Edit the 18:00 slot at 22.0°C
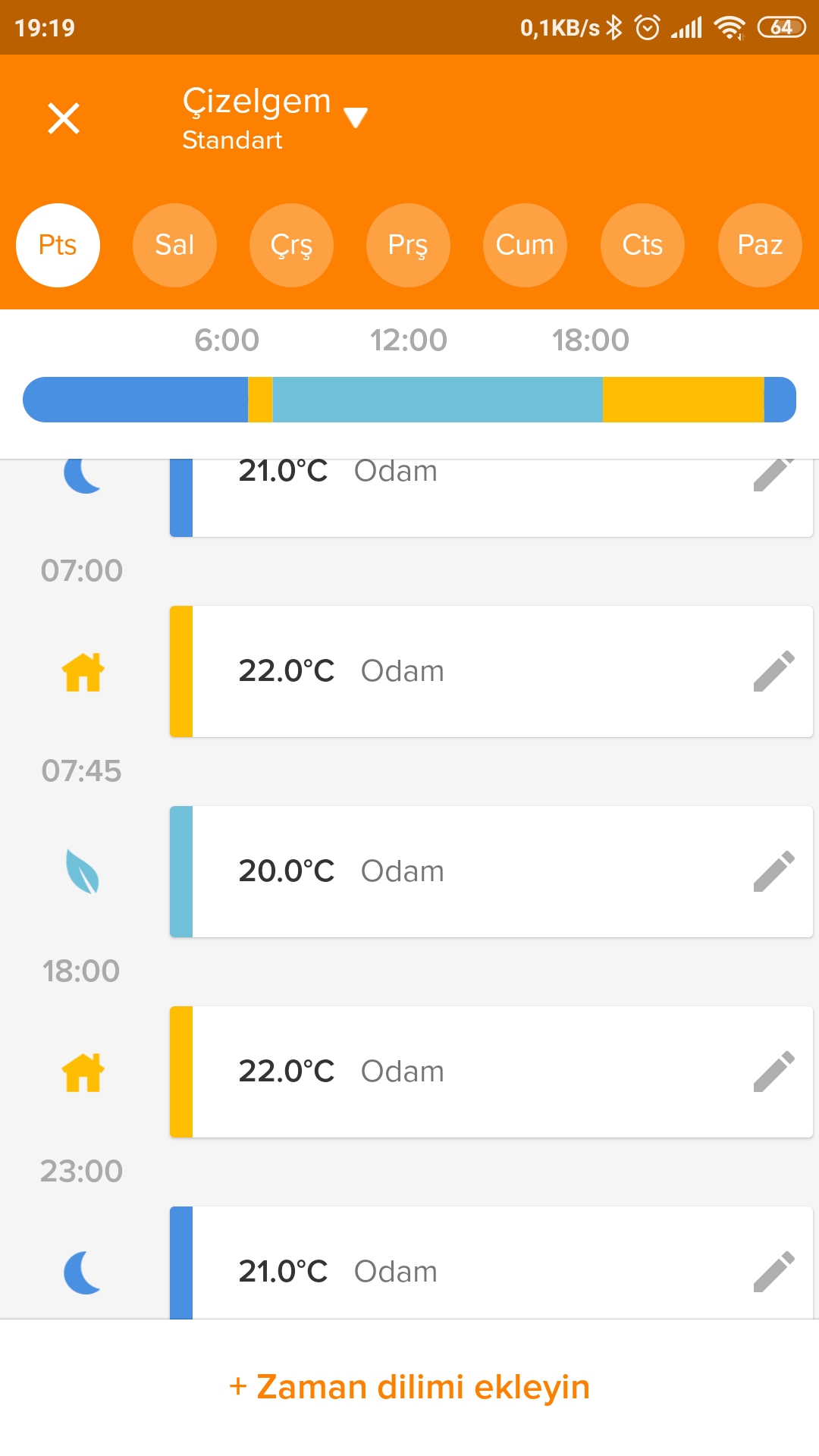The height and width of the screenshot is (1456, 819). (x=773, y=1072)
